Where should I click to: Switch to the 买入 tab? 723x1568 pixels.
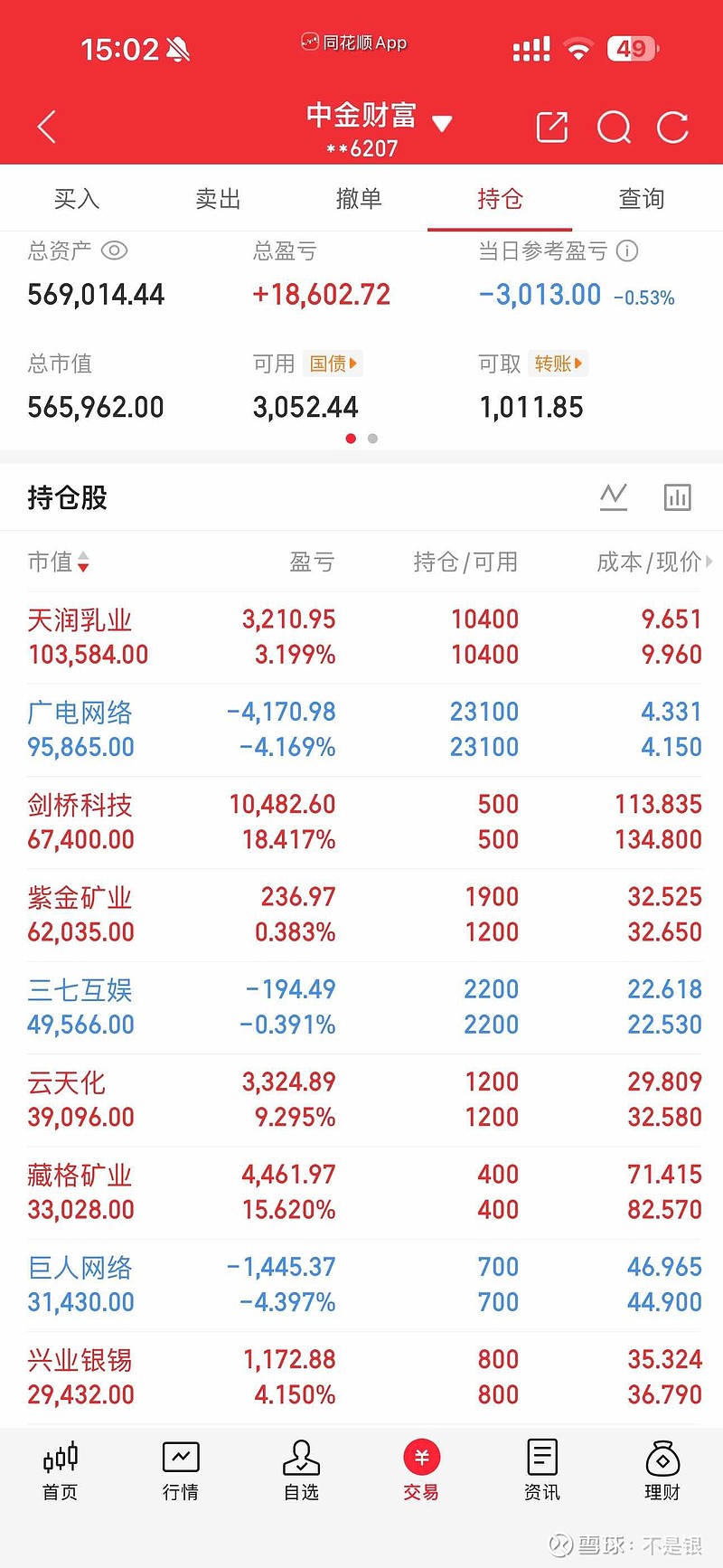coord(78,199)
